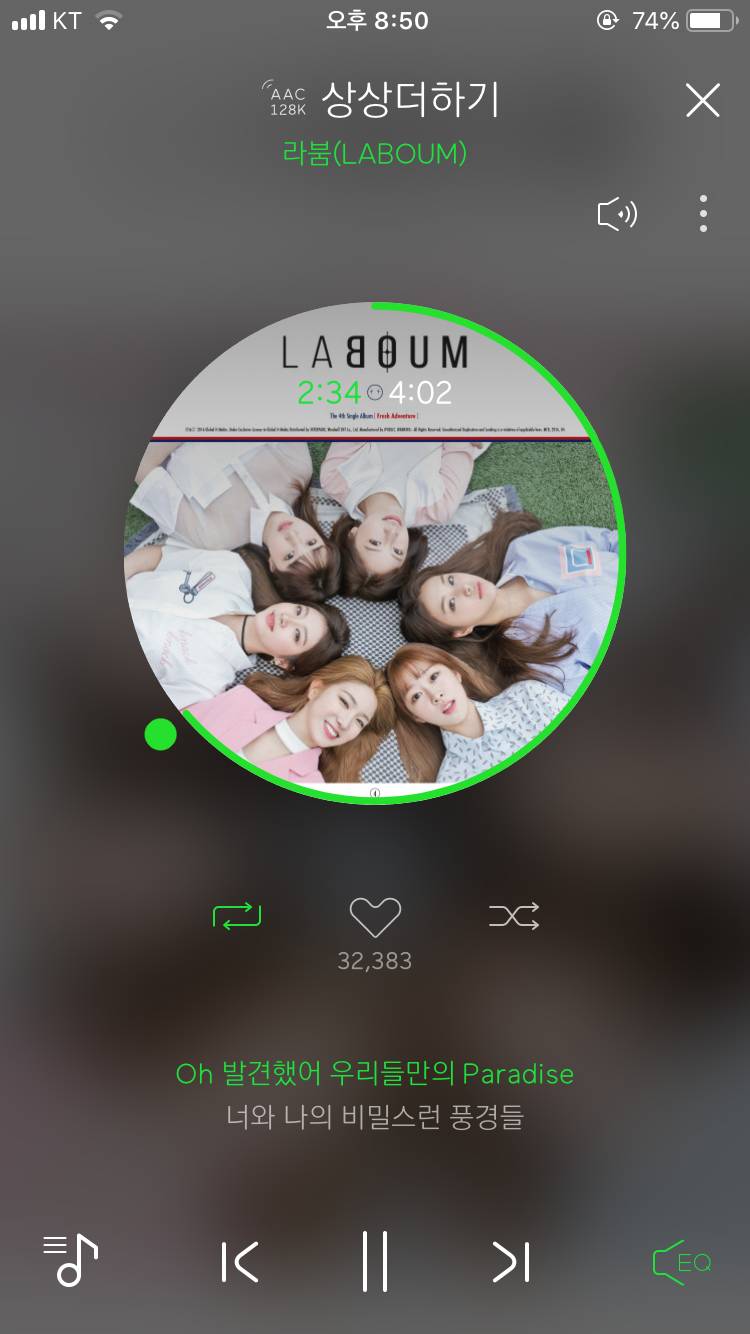Toggle shuffle playback

[514, 915]
